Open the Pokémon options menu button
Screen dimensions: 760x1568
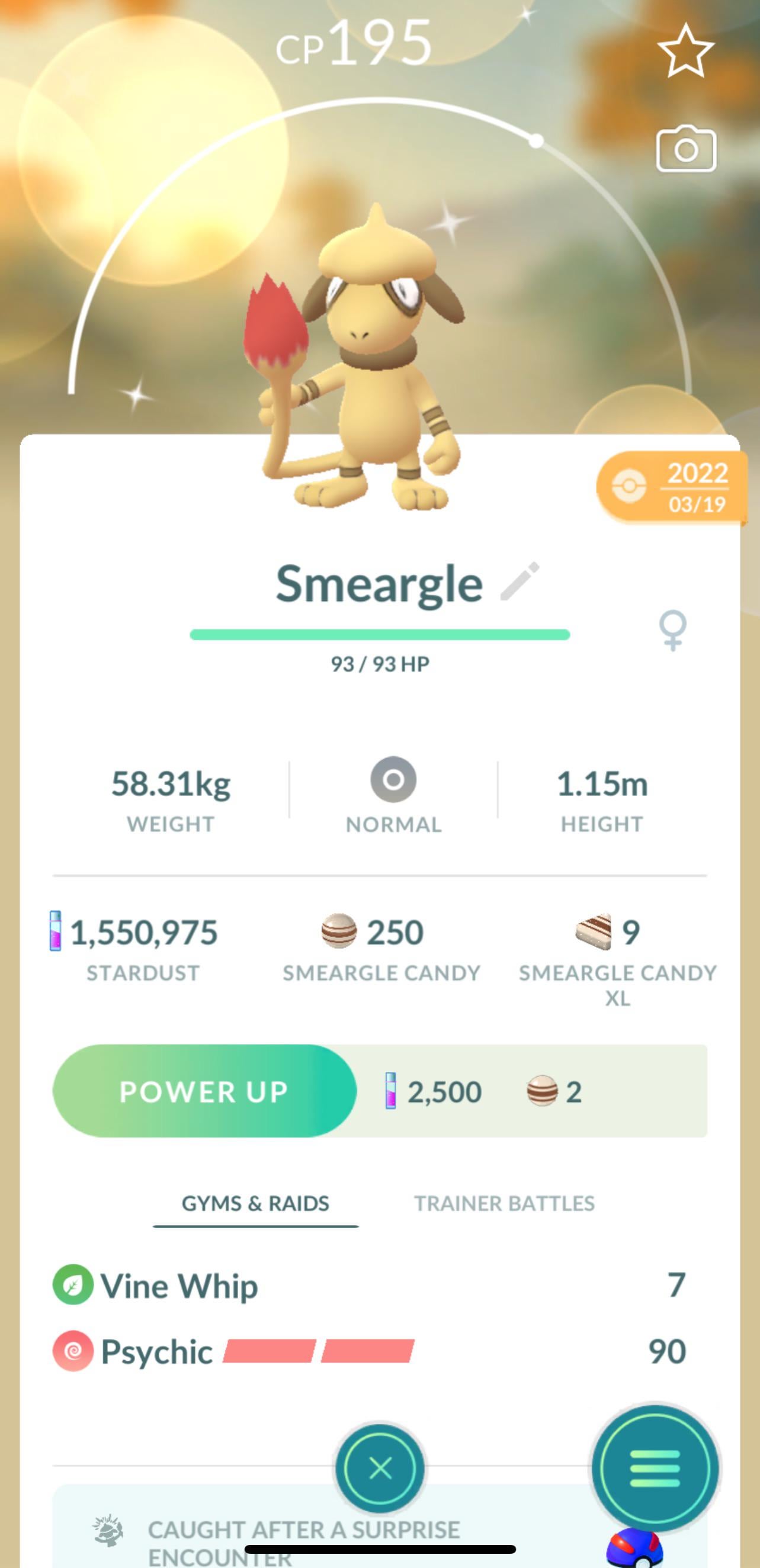pos(655,1468)
